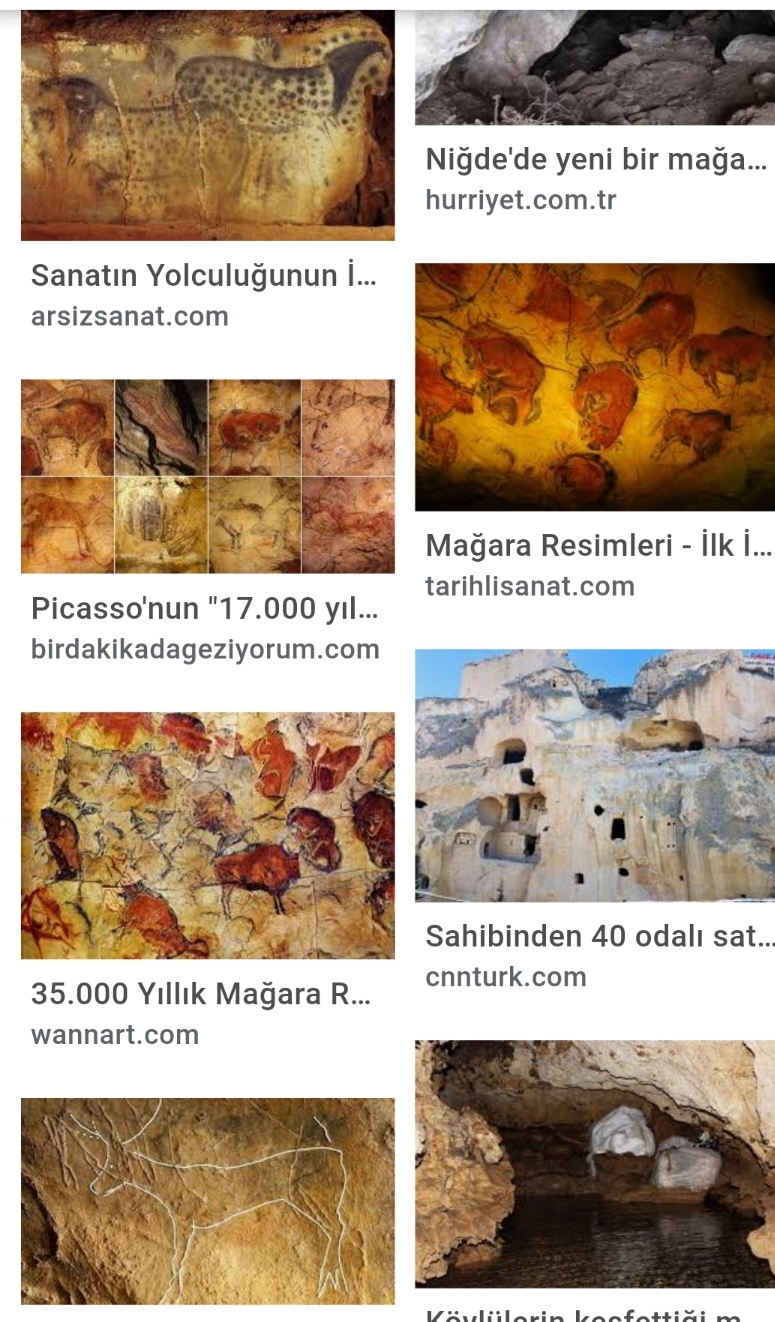775x1322 pixels.
Task: Open the hurriyet.com.tr cave result
Action: click(595, 67)
